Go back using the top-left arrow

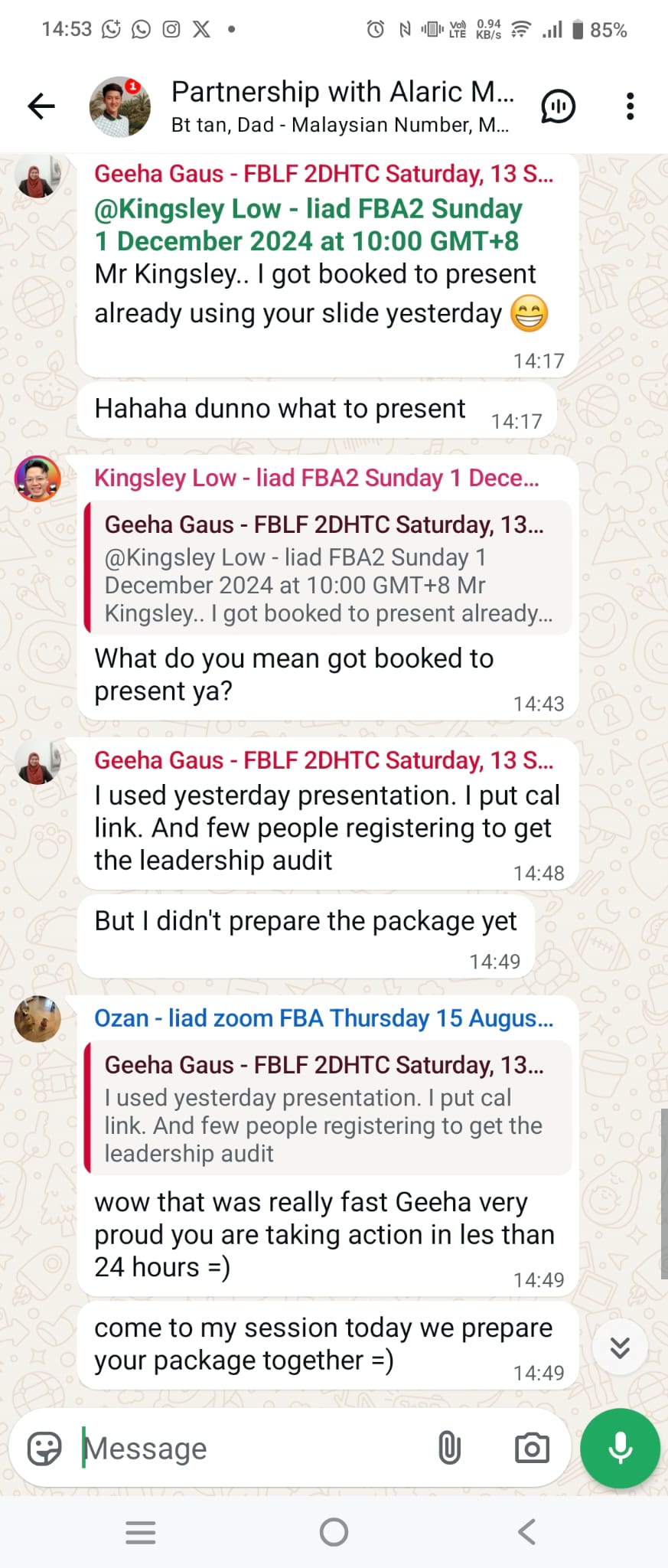click(41, 106)
